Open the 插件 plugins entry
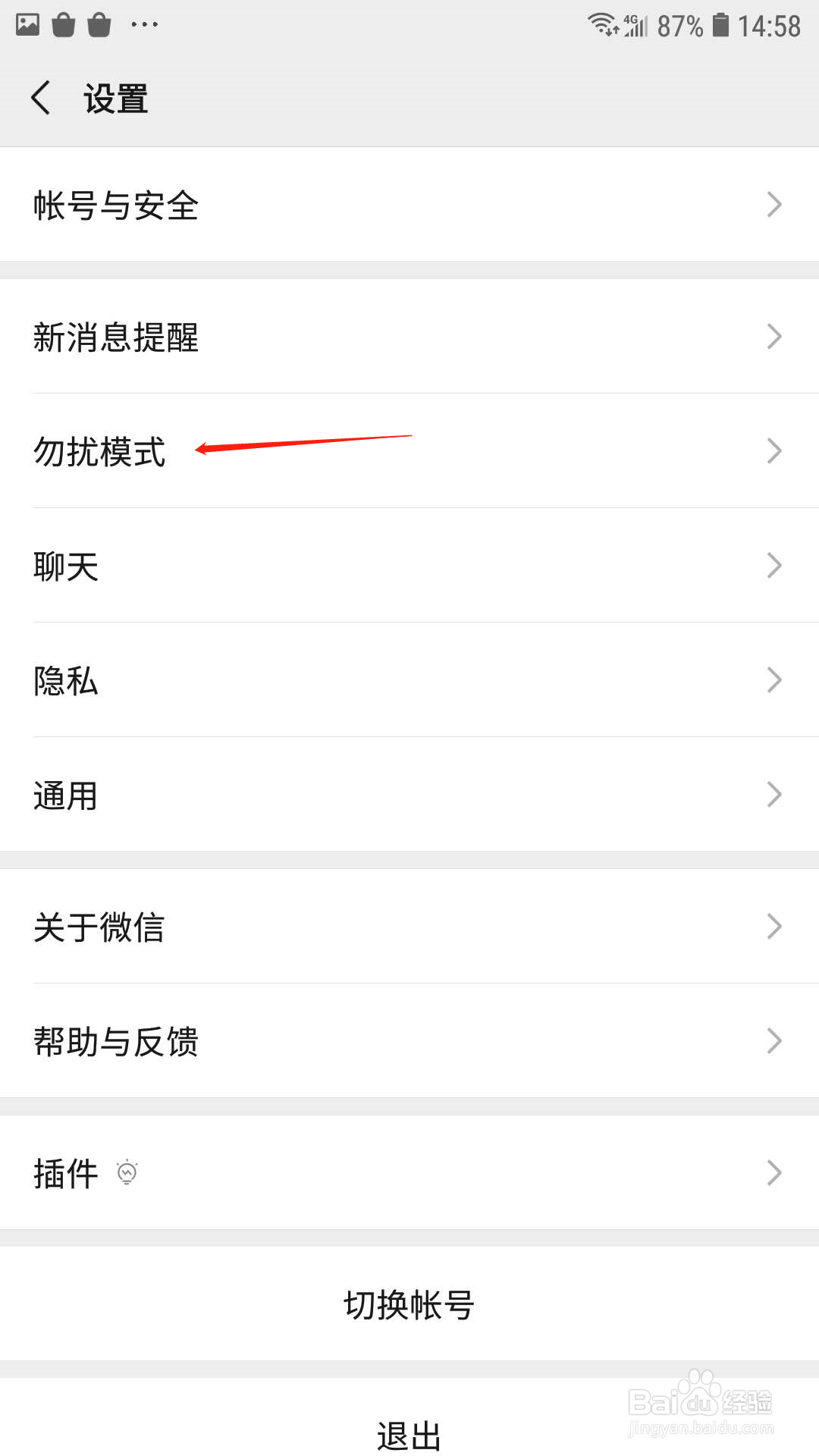The image size is (819, 1456). pyautogui.click(x=409, y=1172)
